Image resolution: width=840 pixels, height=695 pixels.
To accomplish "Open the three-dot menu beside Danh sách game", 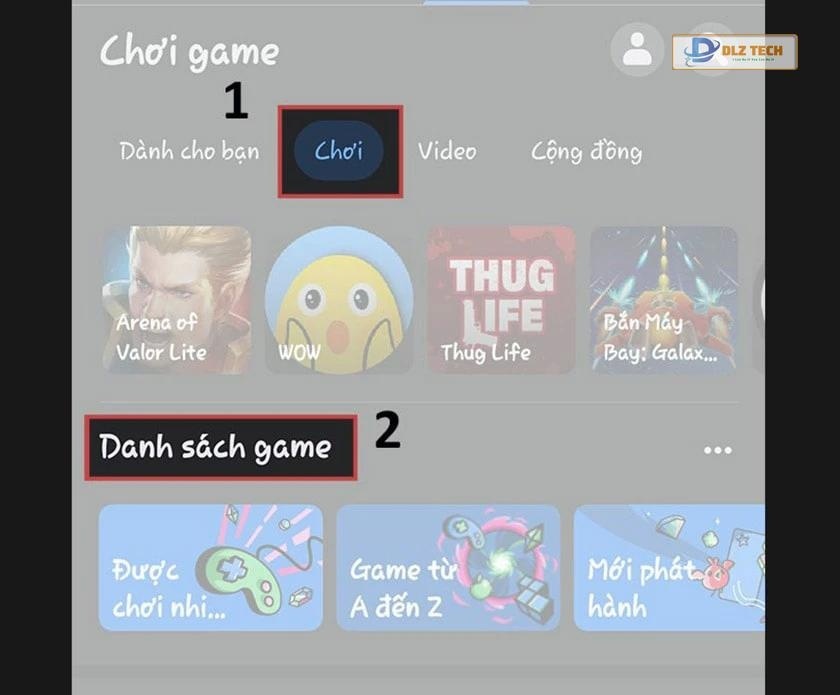I will 717,451.
